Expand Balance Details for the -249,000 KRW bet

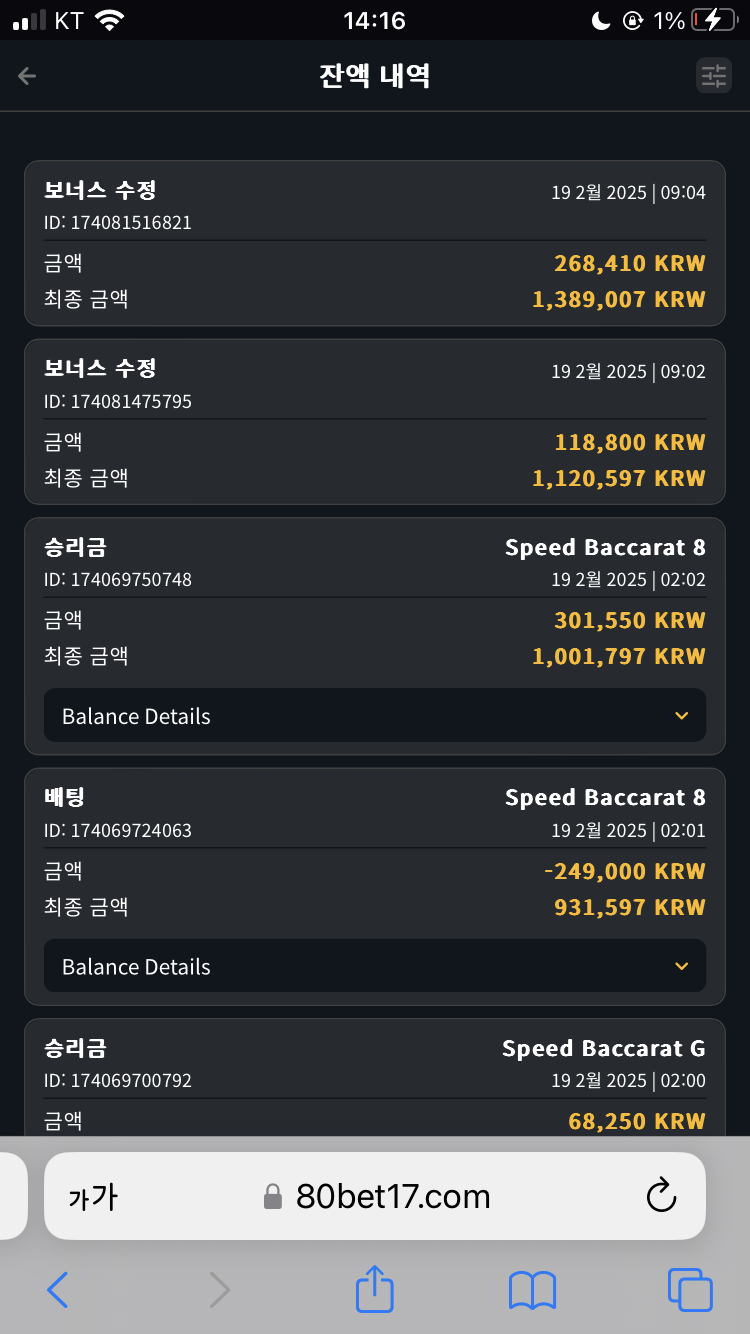coord(375,967)
